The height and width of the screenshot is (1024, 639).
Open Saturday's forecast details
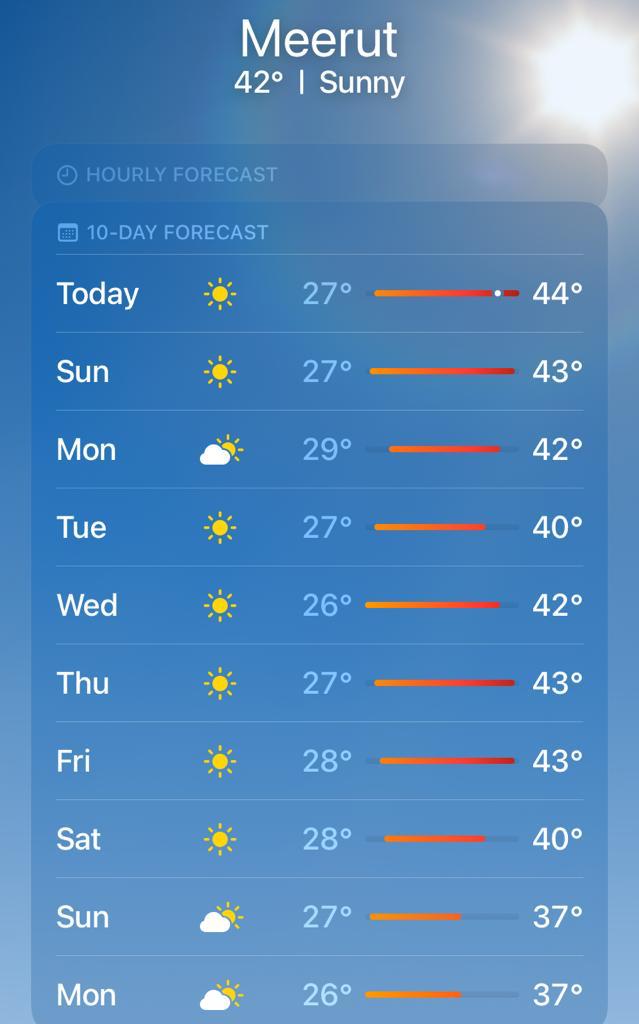coord(319,839)
